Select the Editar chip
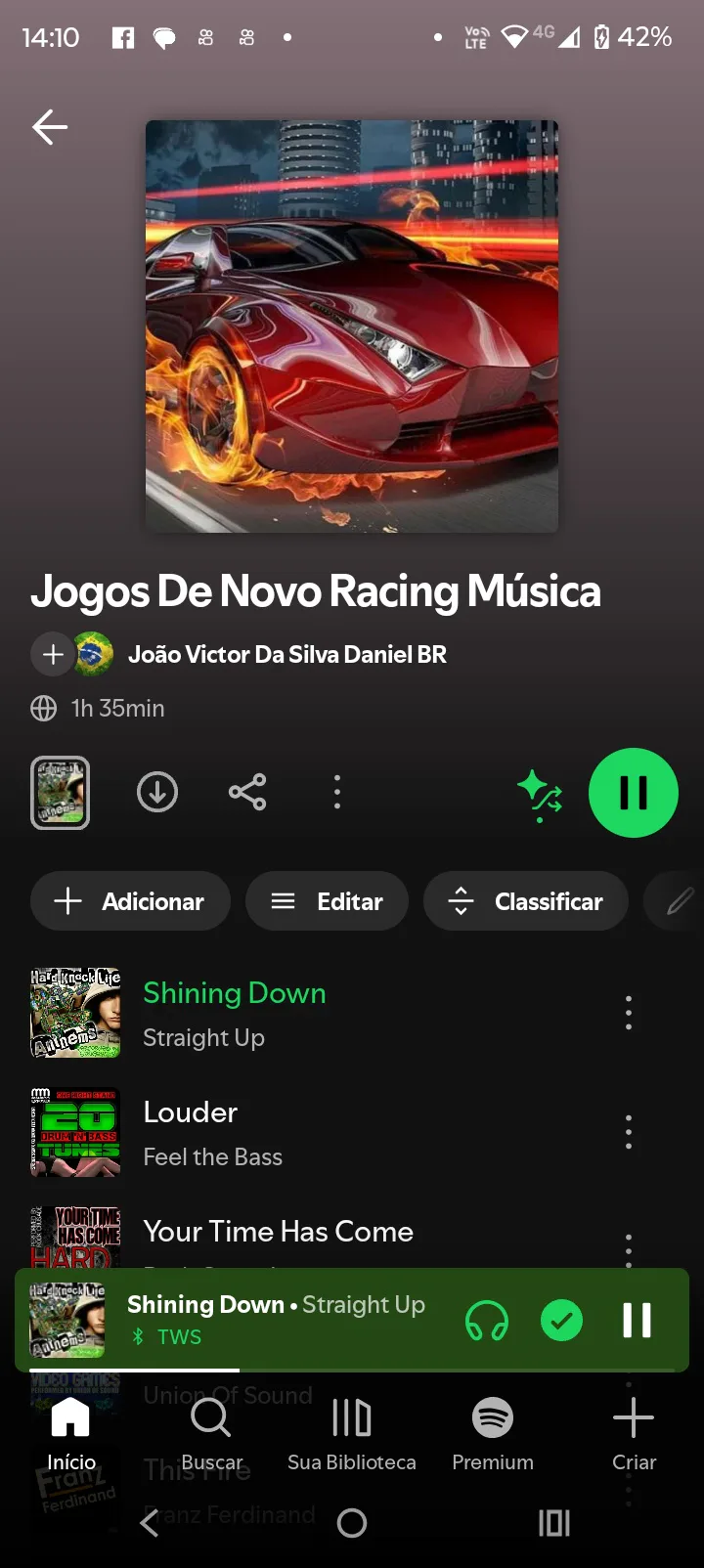The image size is (704, 1568). click(327, 901)
